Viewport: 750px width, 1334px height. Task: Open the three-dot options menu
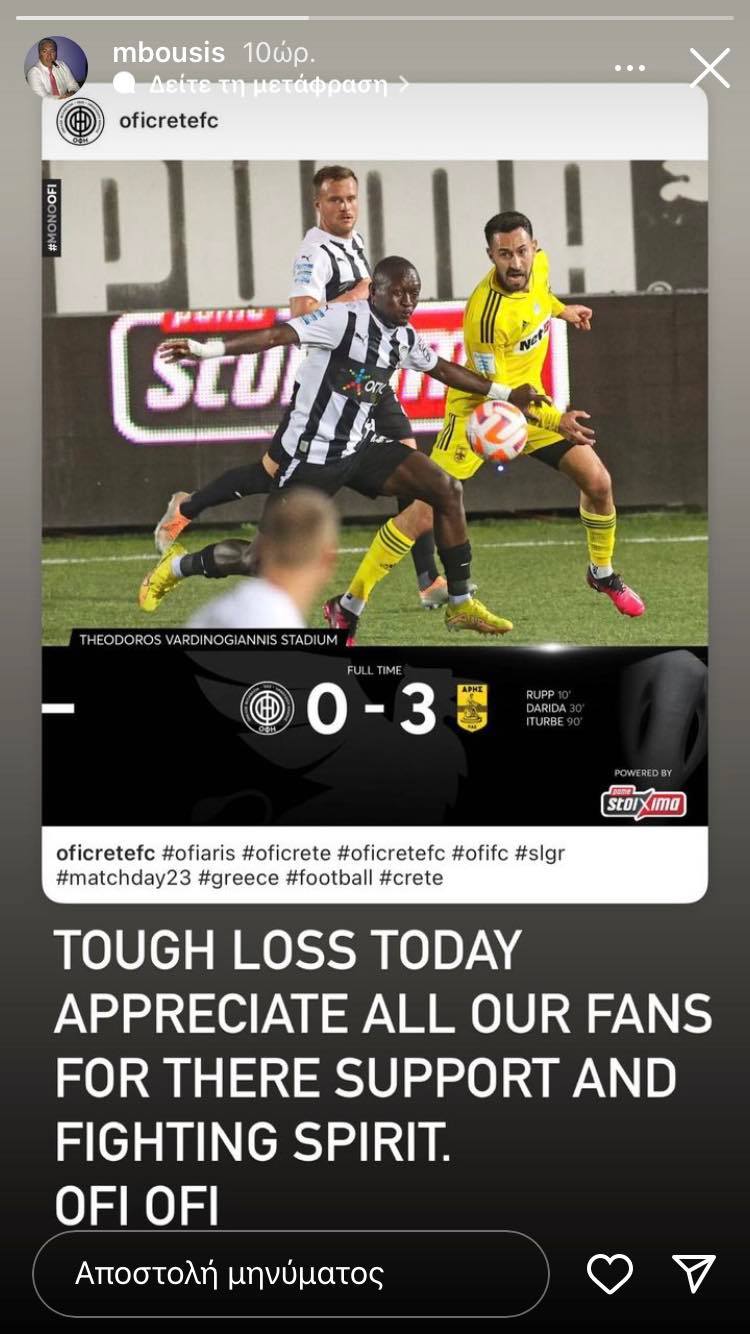[x=629, y=68]
